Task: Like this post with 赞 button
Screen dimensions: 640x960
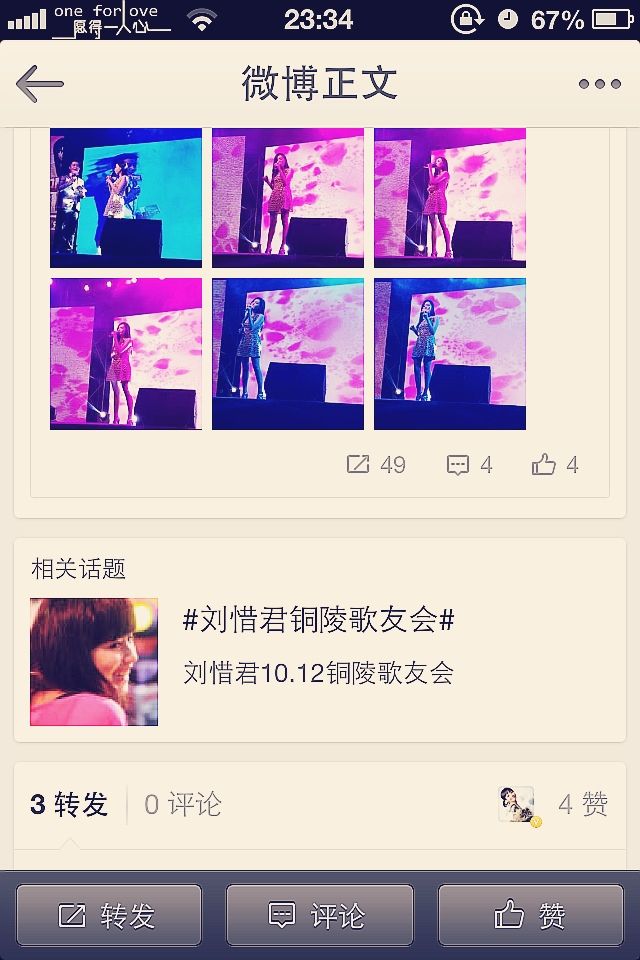Action: (x=531, y=915)
